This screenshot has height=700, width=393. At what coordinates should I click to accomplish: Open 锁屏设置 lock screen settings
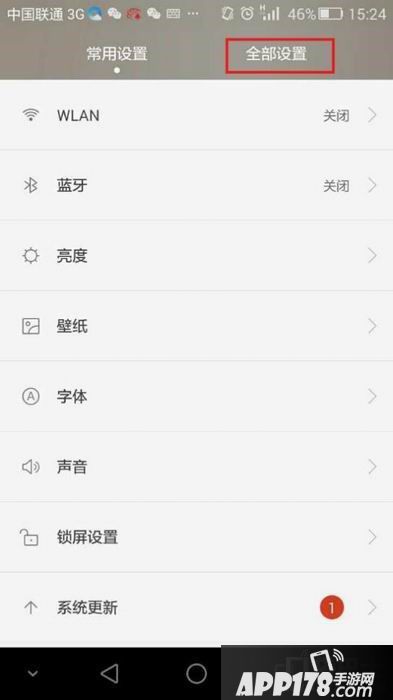click(196, 537)
